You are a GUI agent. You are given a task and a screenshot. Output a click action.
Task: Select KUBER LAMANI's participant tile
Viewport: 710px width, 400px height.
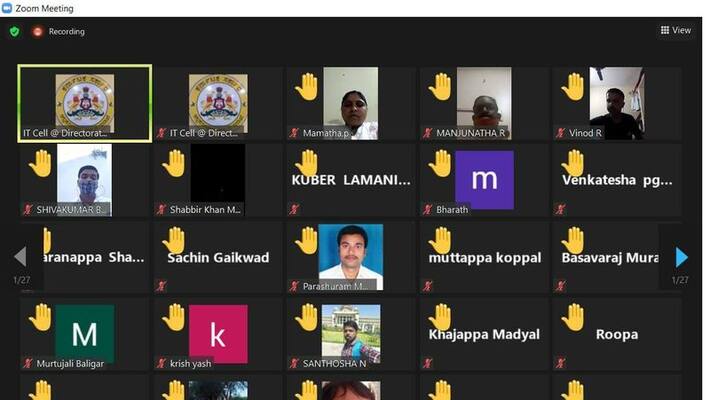[350, 180]
